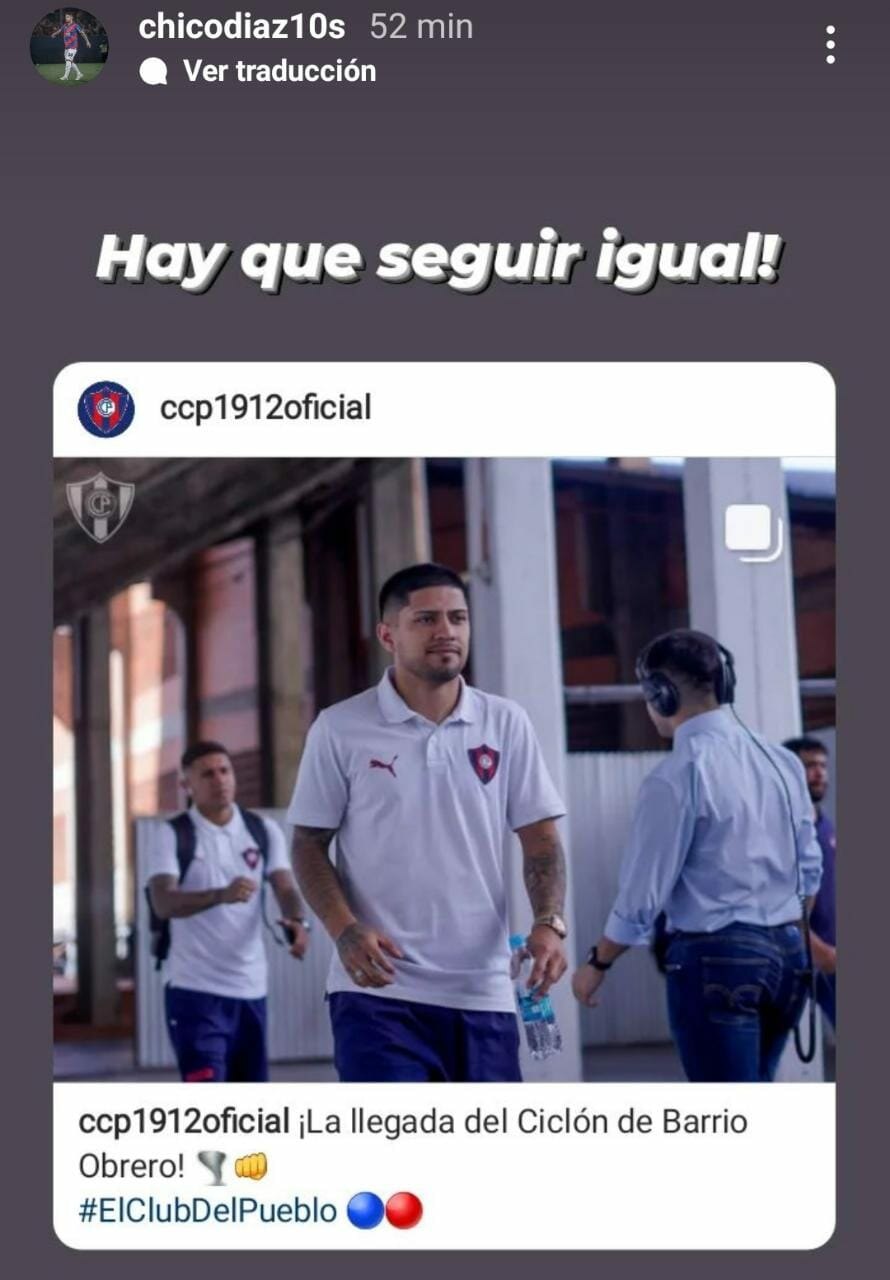Open the chicodiaz10s username

tap(242, 26)
